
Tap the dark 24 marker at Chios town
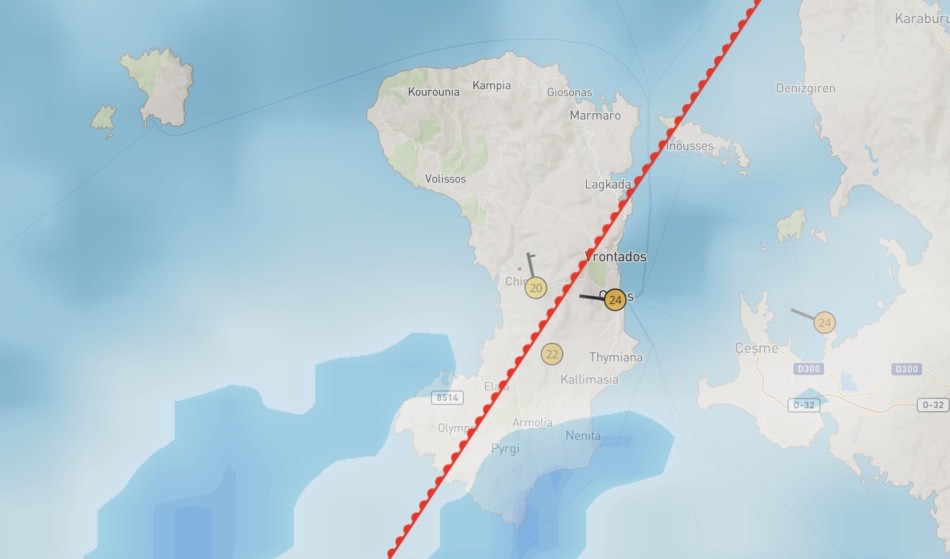point(615,299)
